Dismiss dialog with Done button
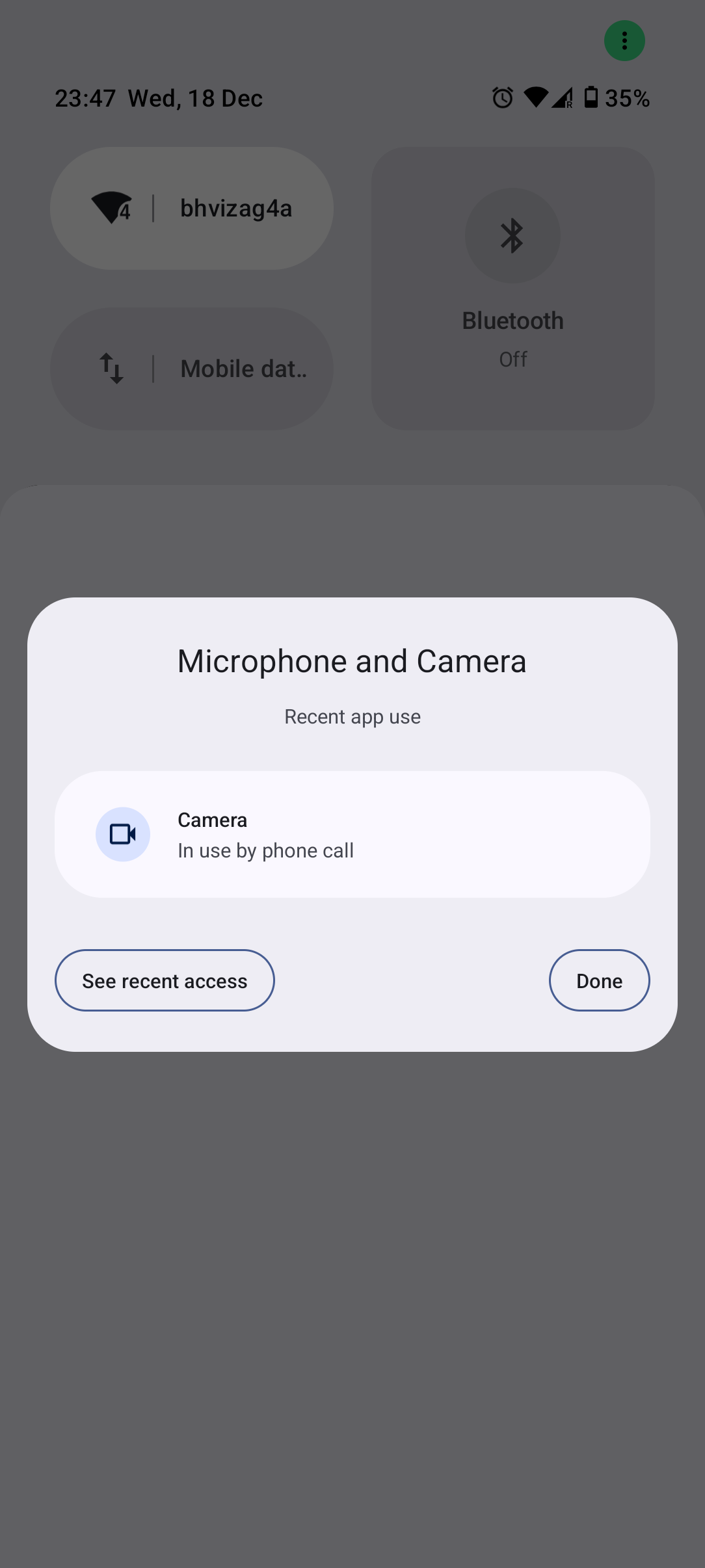 599,980
